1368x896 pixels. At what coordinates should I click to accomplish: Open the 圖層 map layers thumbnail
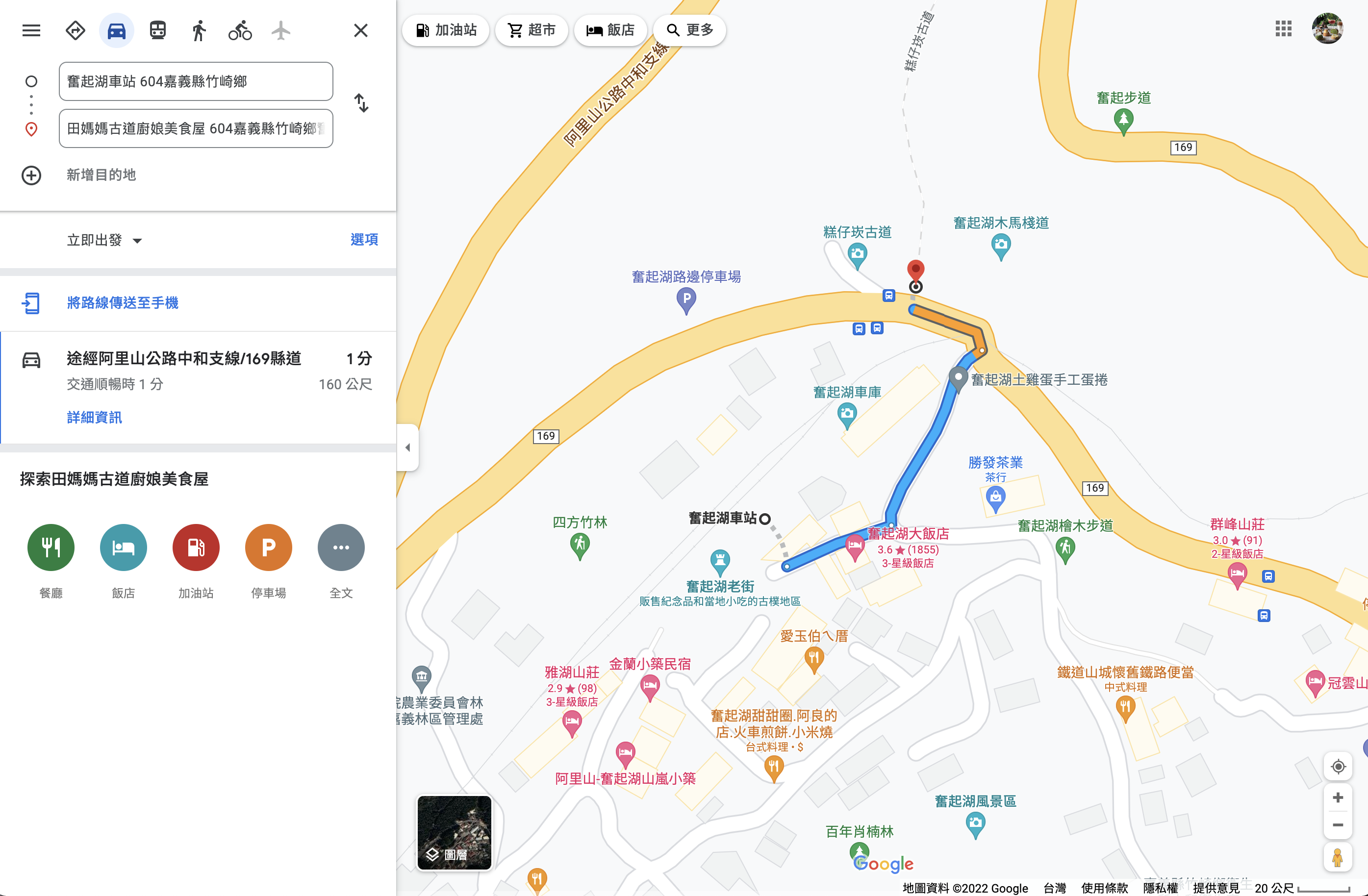pos(454,832)
